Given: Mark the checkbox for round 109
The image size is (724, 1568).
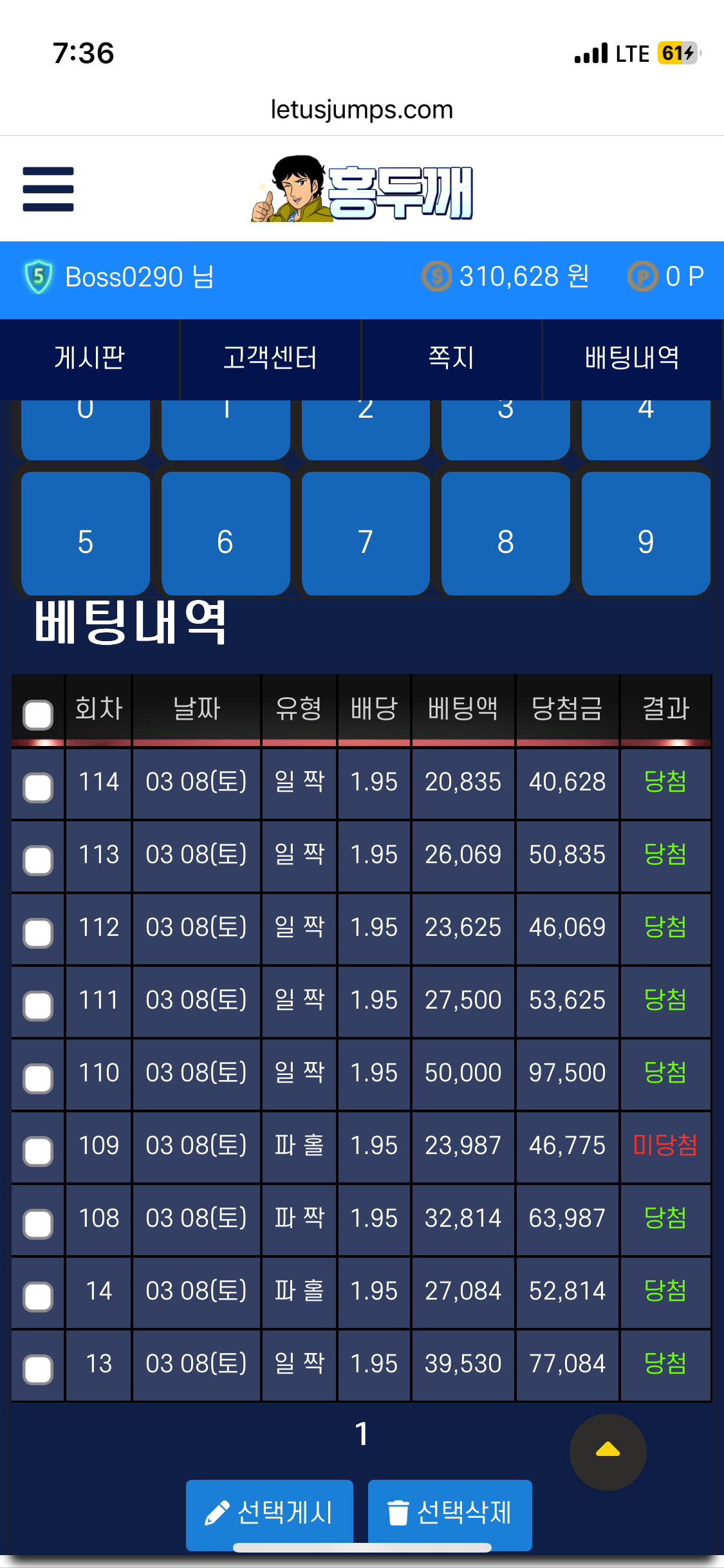Looking at the screenshot, I should coord(38,1152).
